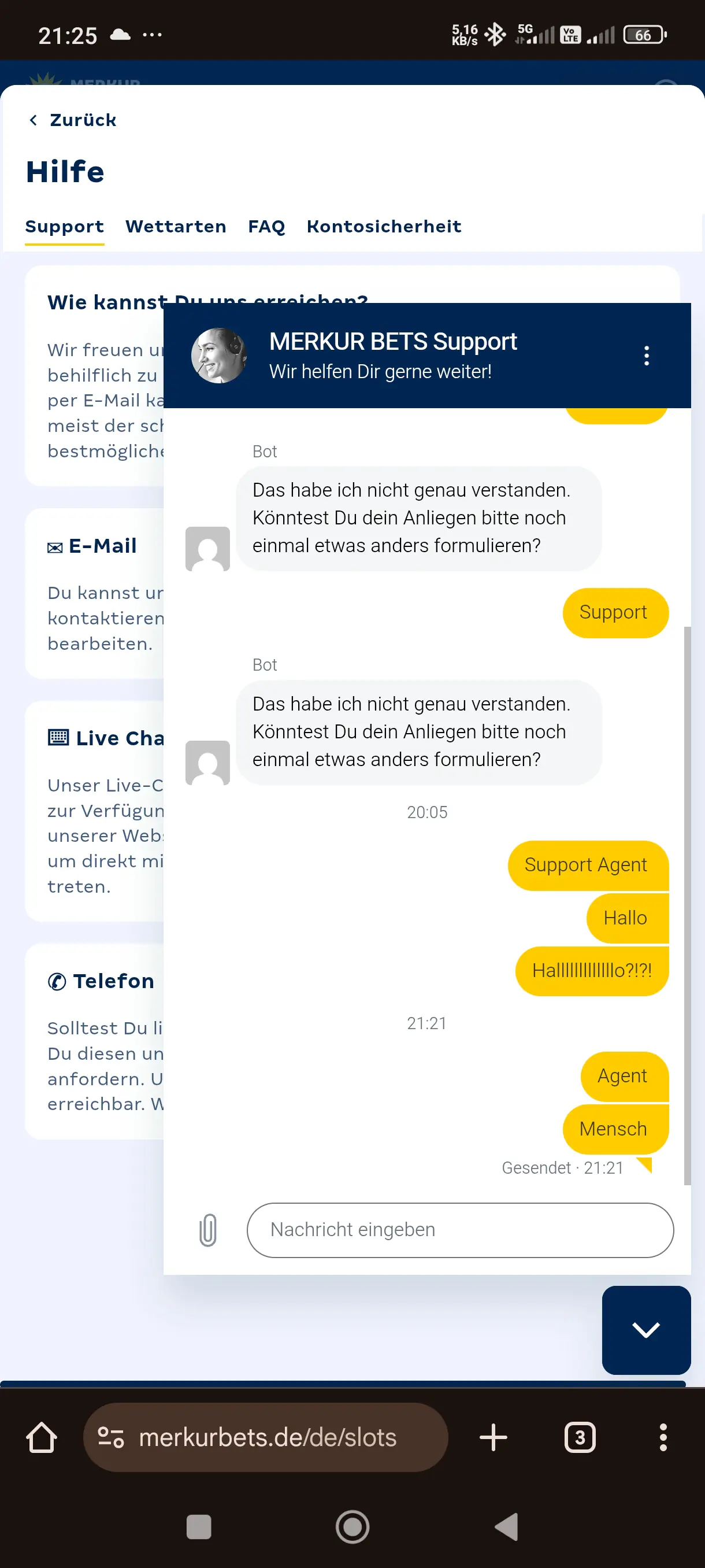Open a new browser tab
This screenshot has width=705, height=1568.
coord(493,1437)
